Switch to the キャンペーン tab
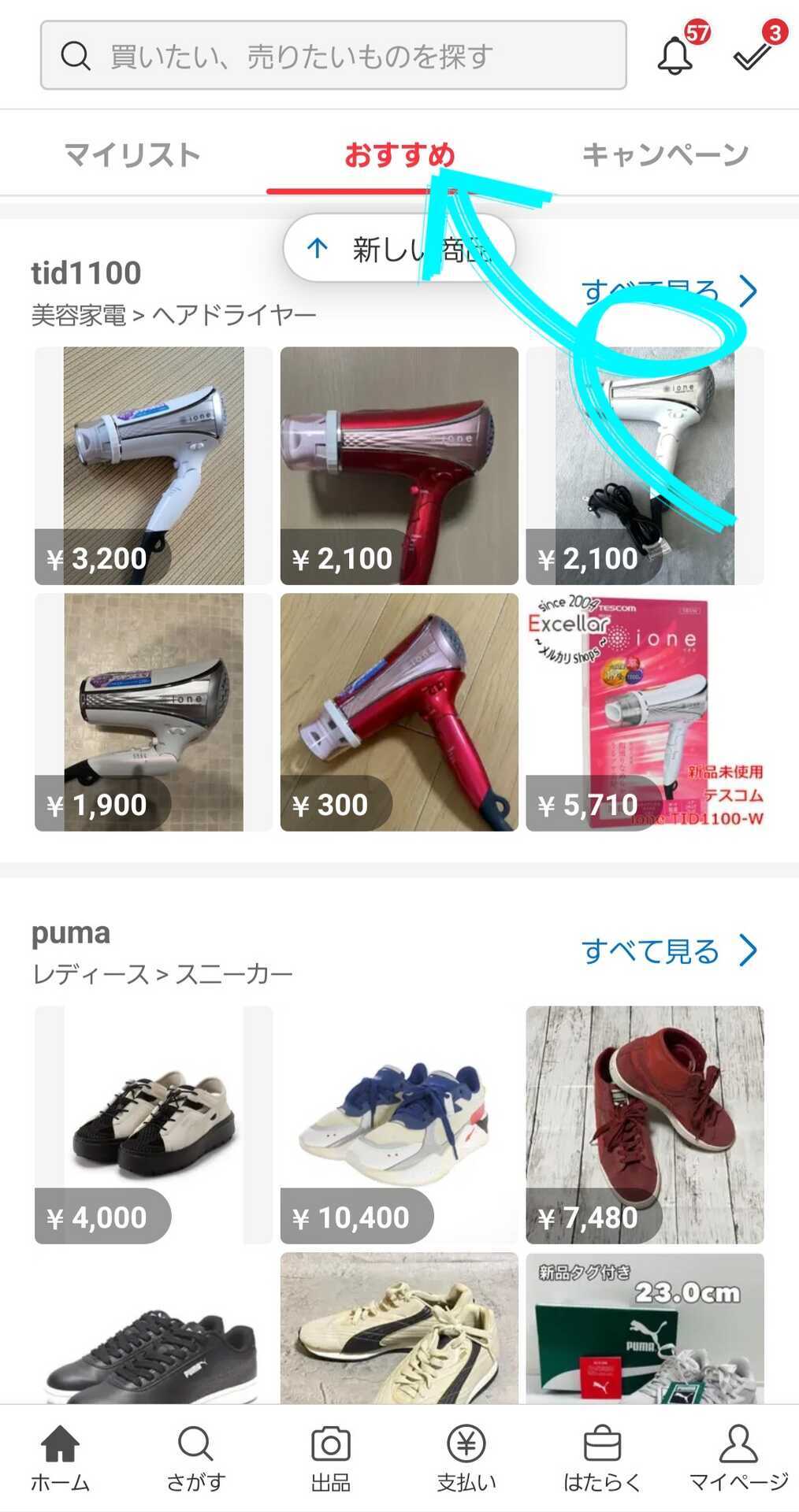The height and width of the screenshot is (1512, 799). pyautogui.click(x=666, y=154)
